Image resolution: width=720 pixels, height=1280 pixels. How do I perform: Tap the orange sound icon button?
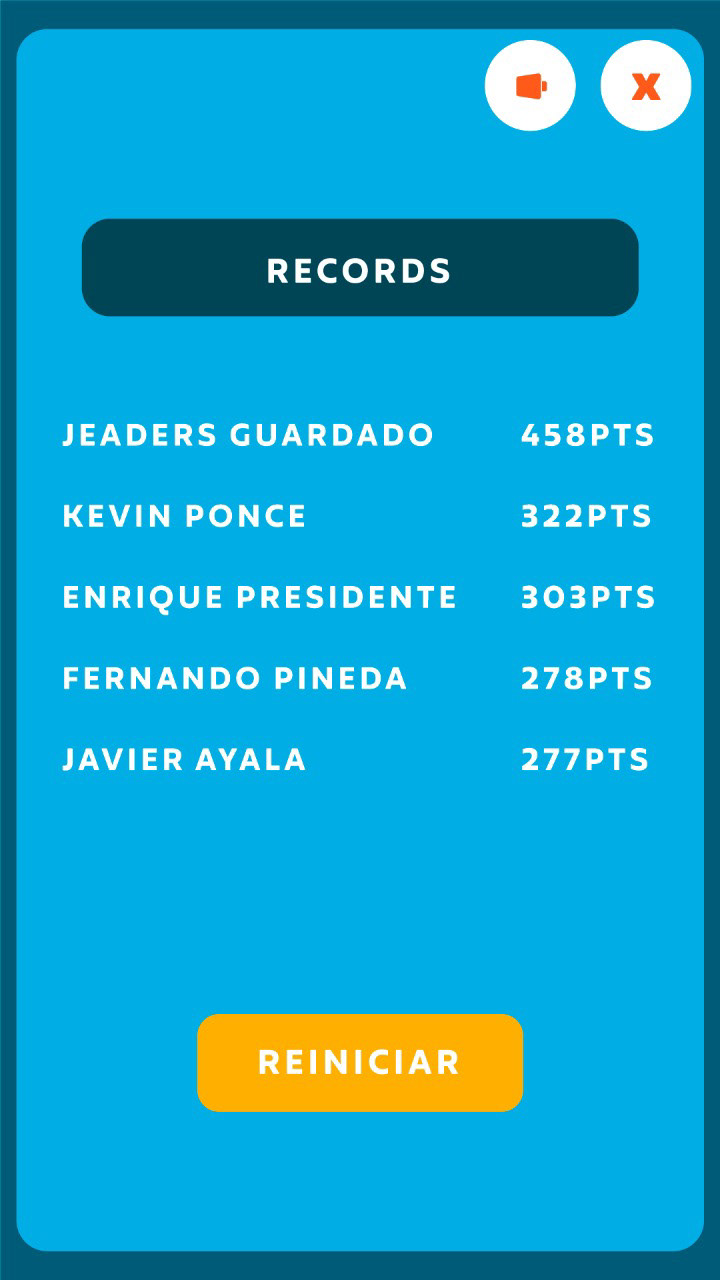tap(530, 86)
